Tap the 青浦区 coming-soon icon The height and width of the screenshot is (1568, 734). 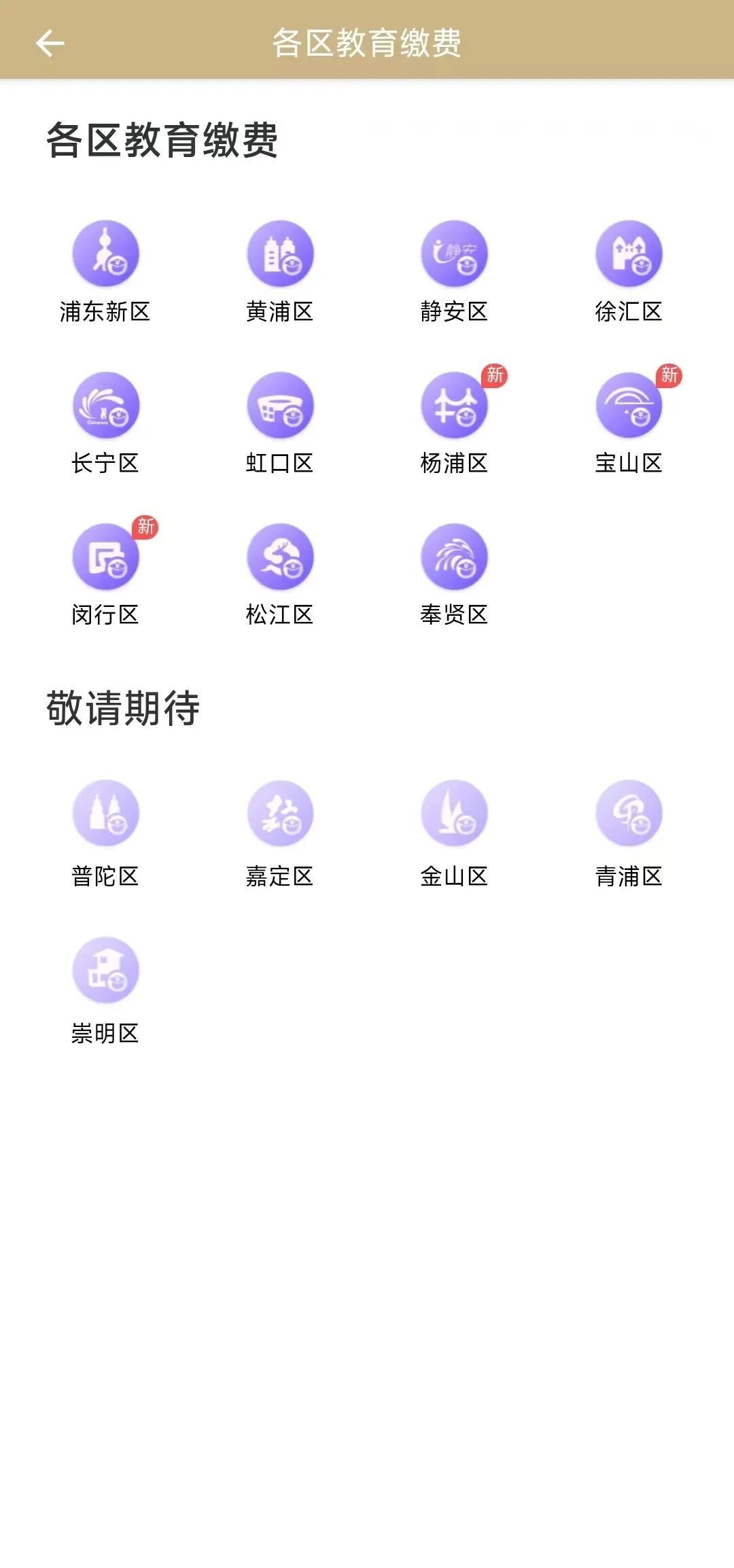(629, 813)
